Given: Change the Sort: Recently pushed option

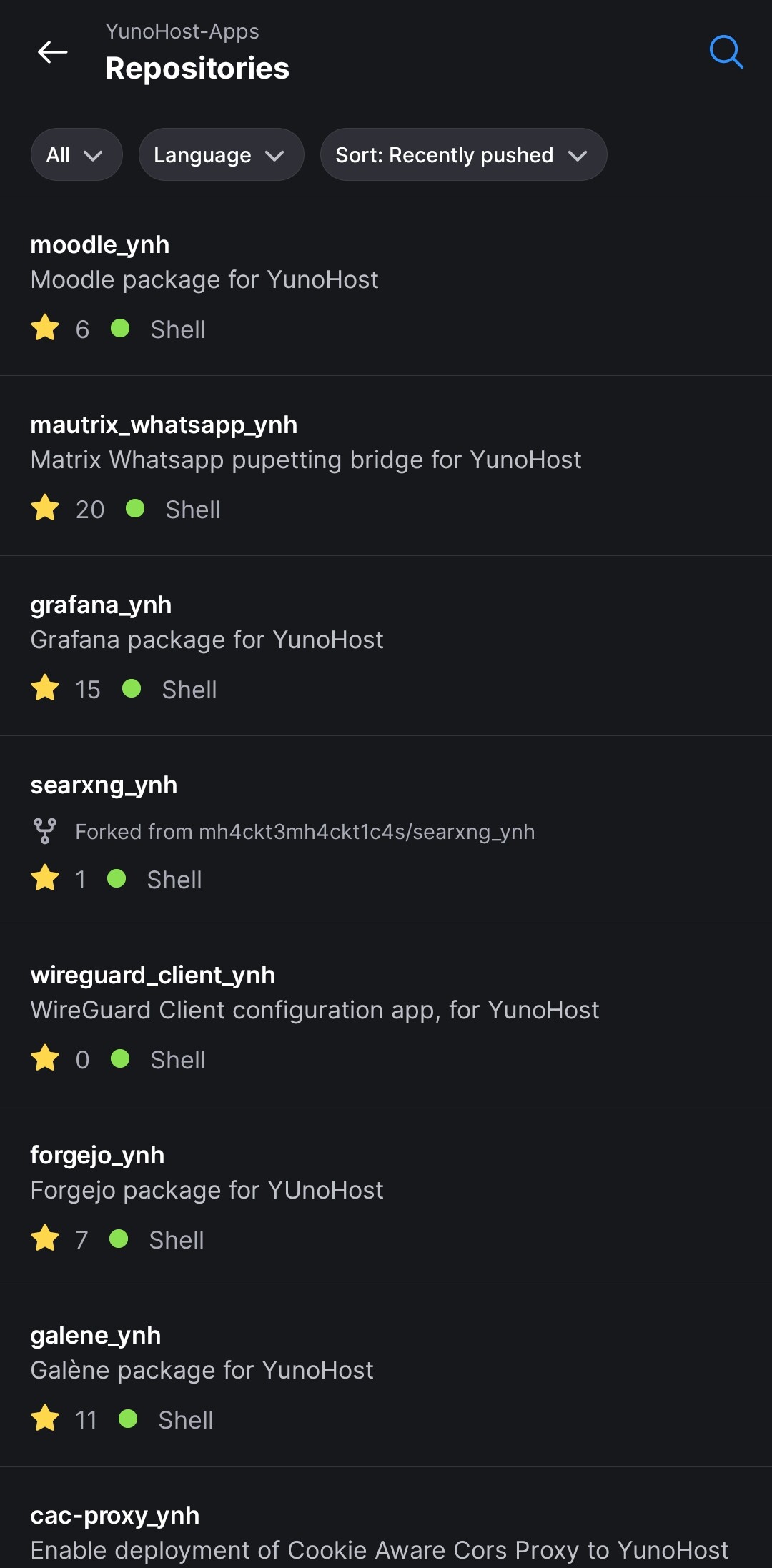Looking at the screenshot, I should click(463, 154).
